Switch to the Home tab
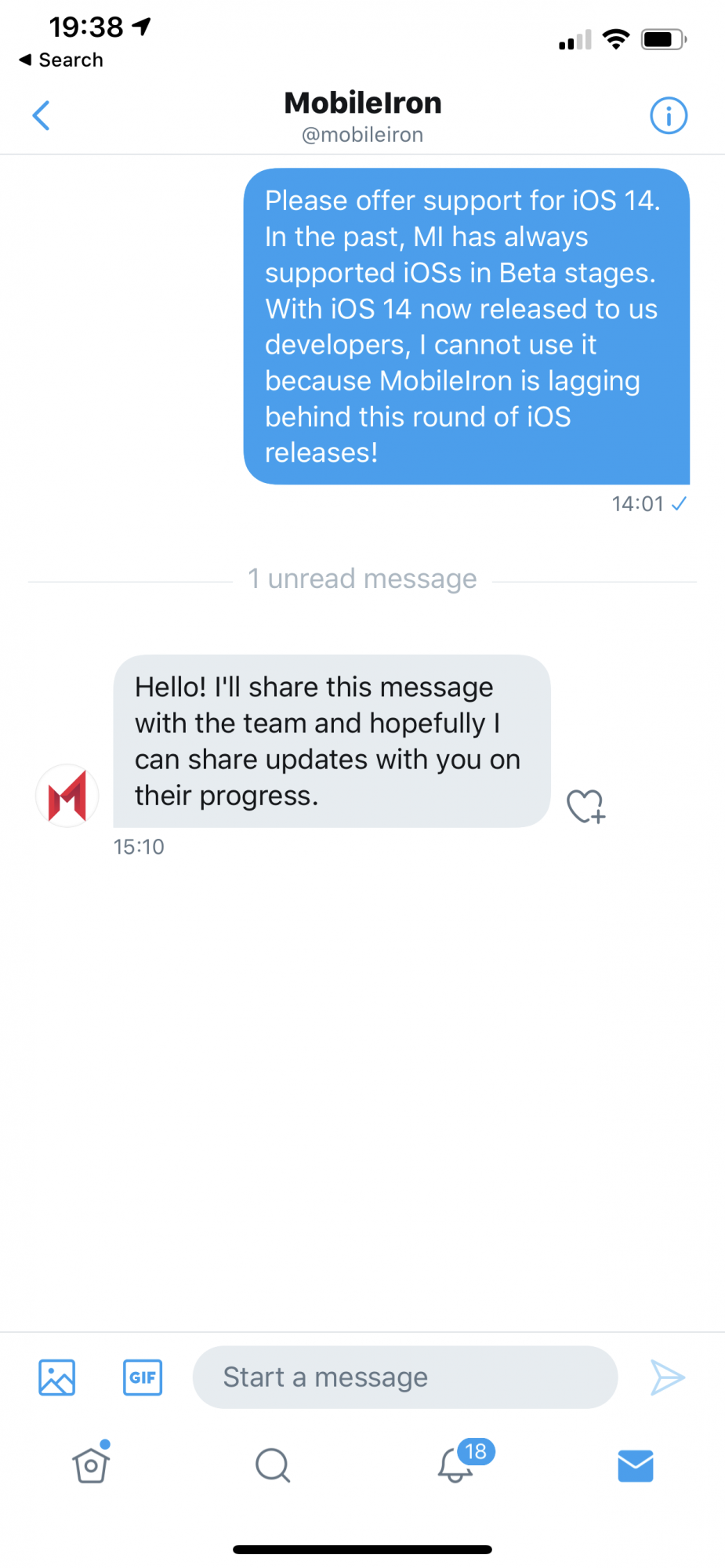725x1568 pixels. click(91, 1465)
